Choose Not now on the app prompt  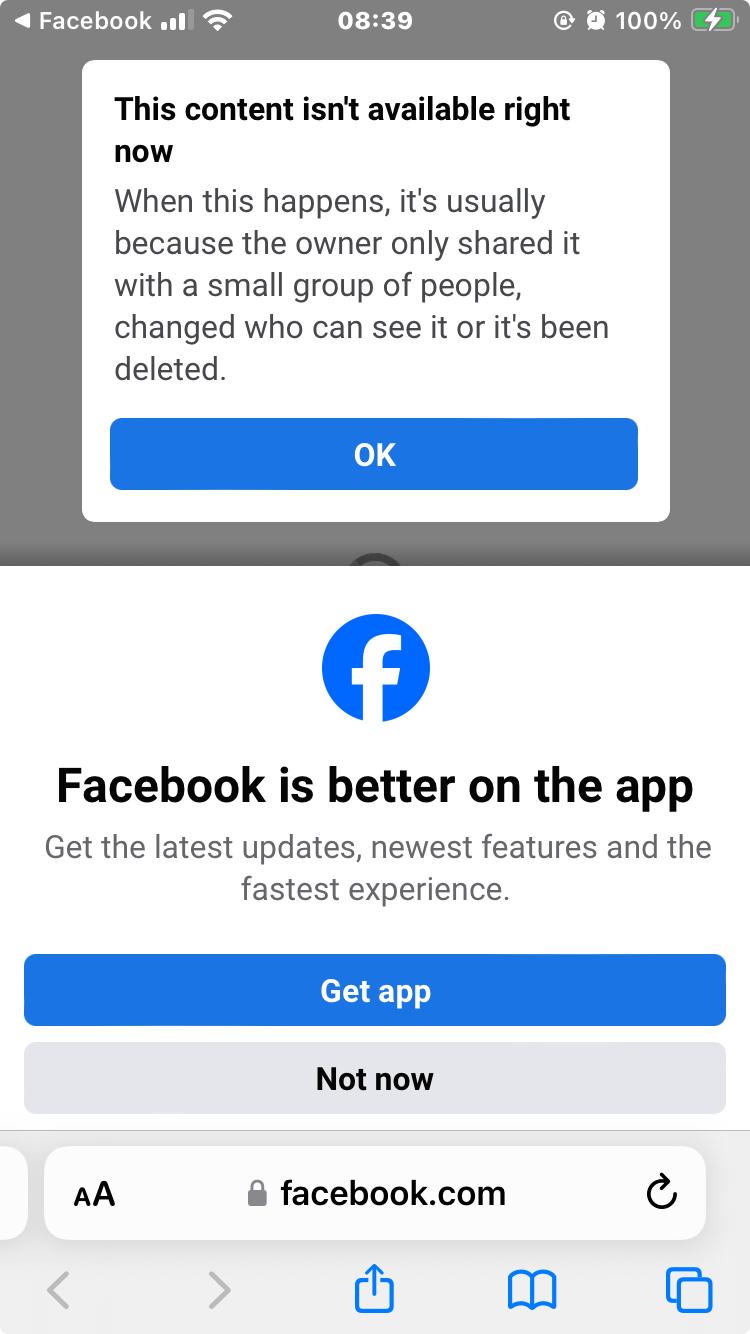[375, 1078]
